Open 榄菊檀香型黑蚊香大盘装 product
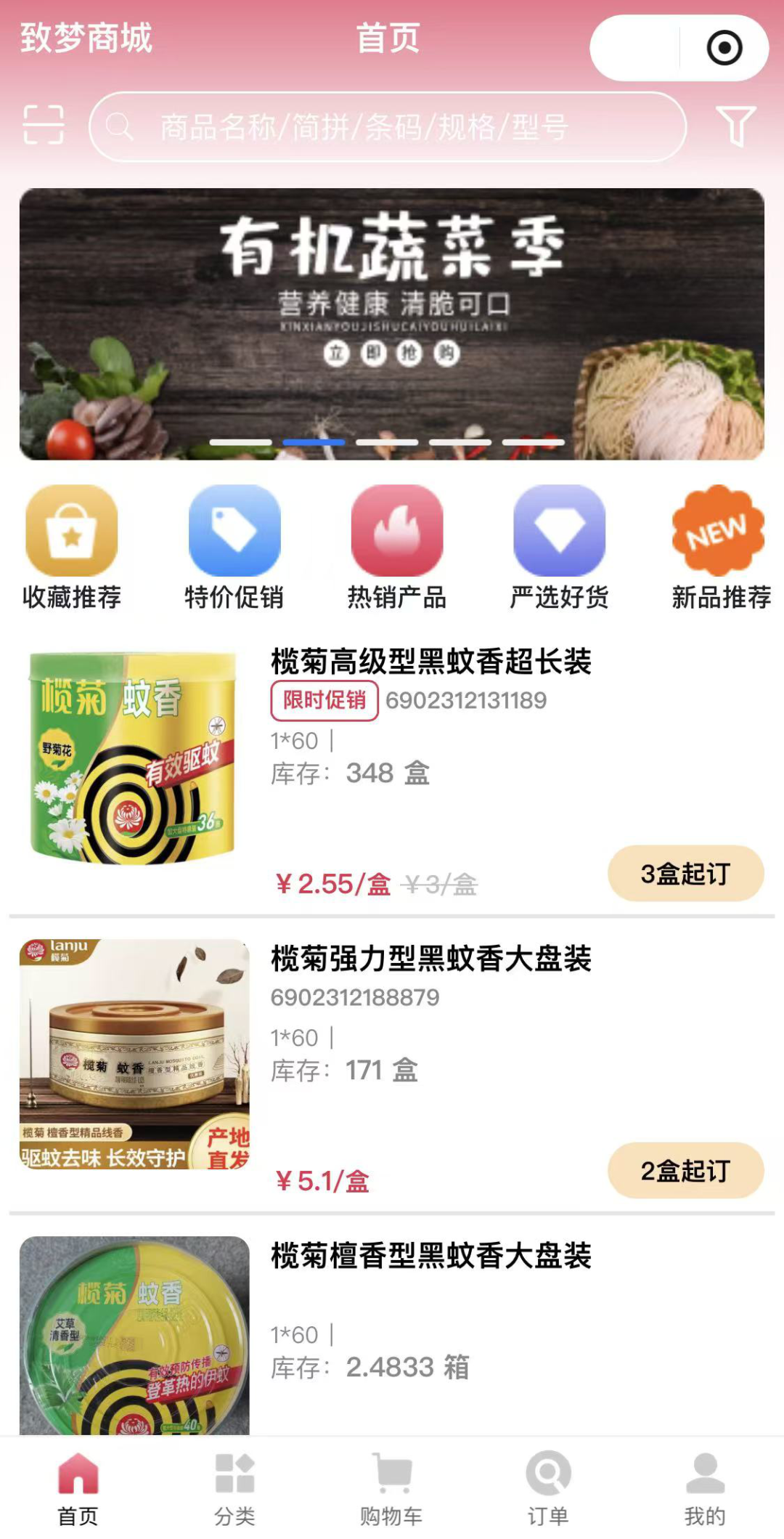Screen dimensions: 784x1539 click(x=430, y=1256)
